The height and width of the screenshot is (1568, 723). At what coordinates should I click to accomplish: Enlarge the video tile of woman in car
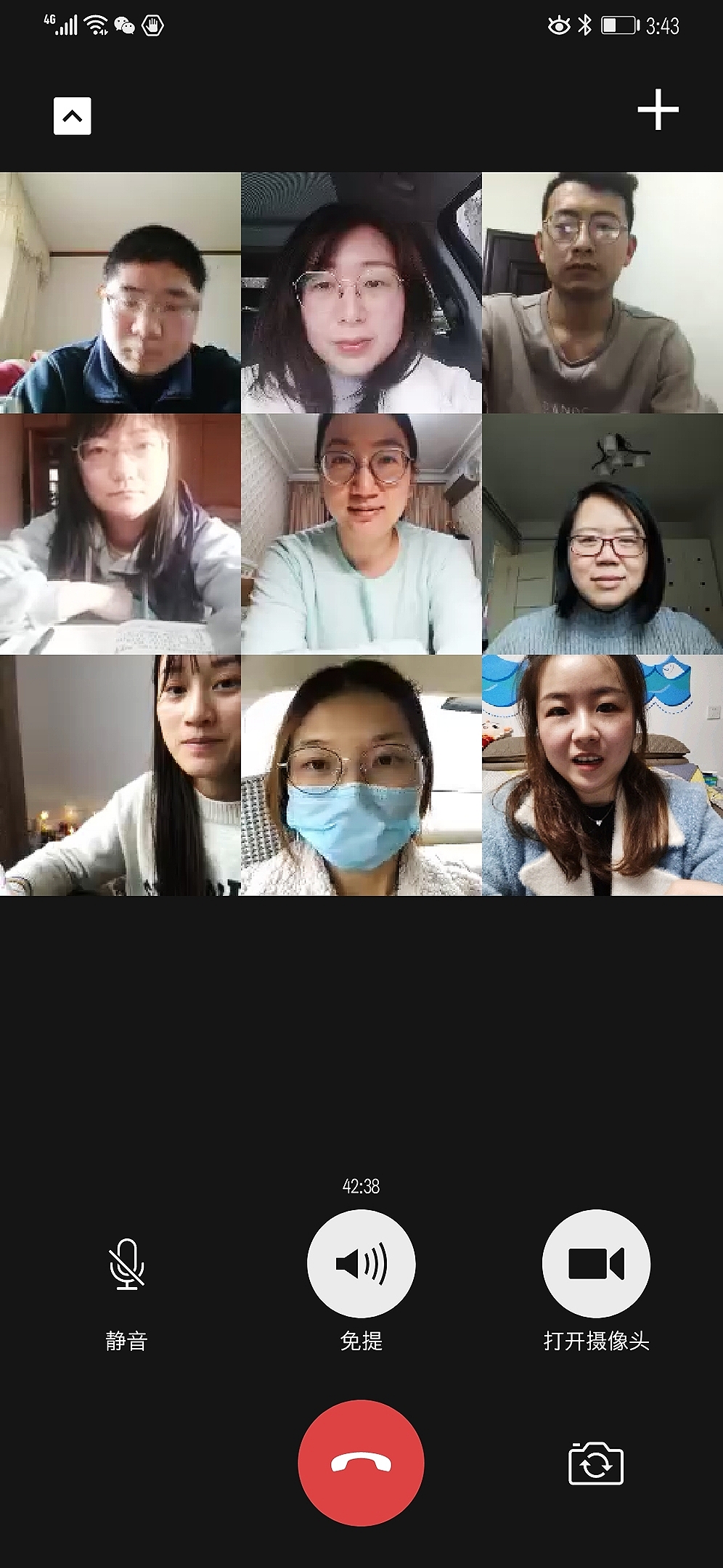pos(361,293)
